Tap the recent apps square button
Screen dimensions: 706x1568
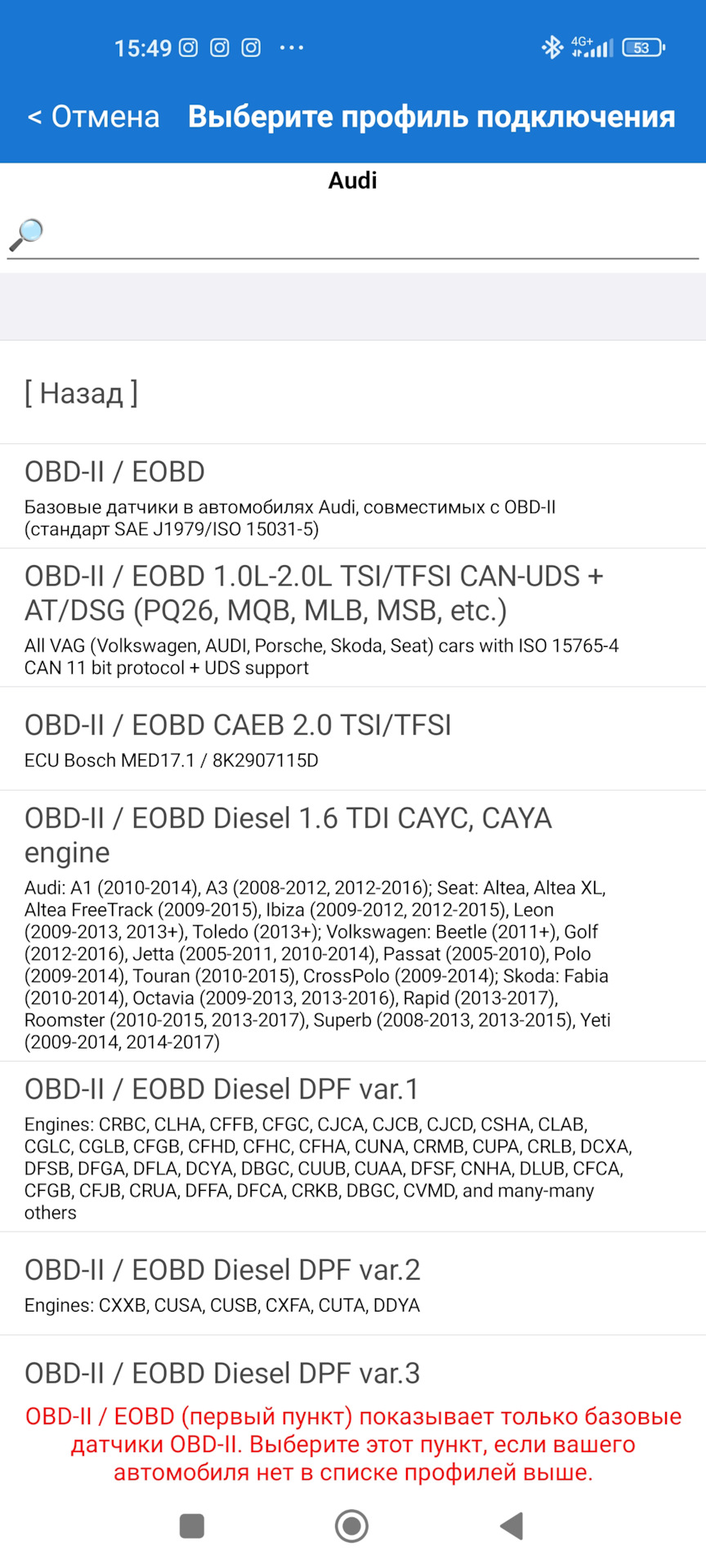191,1526
